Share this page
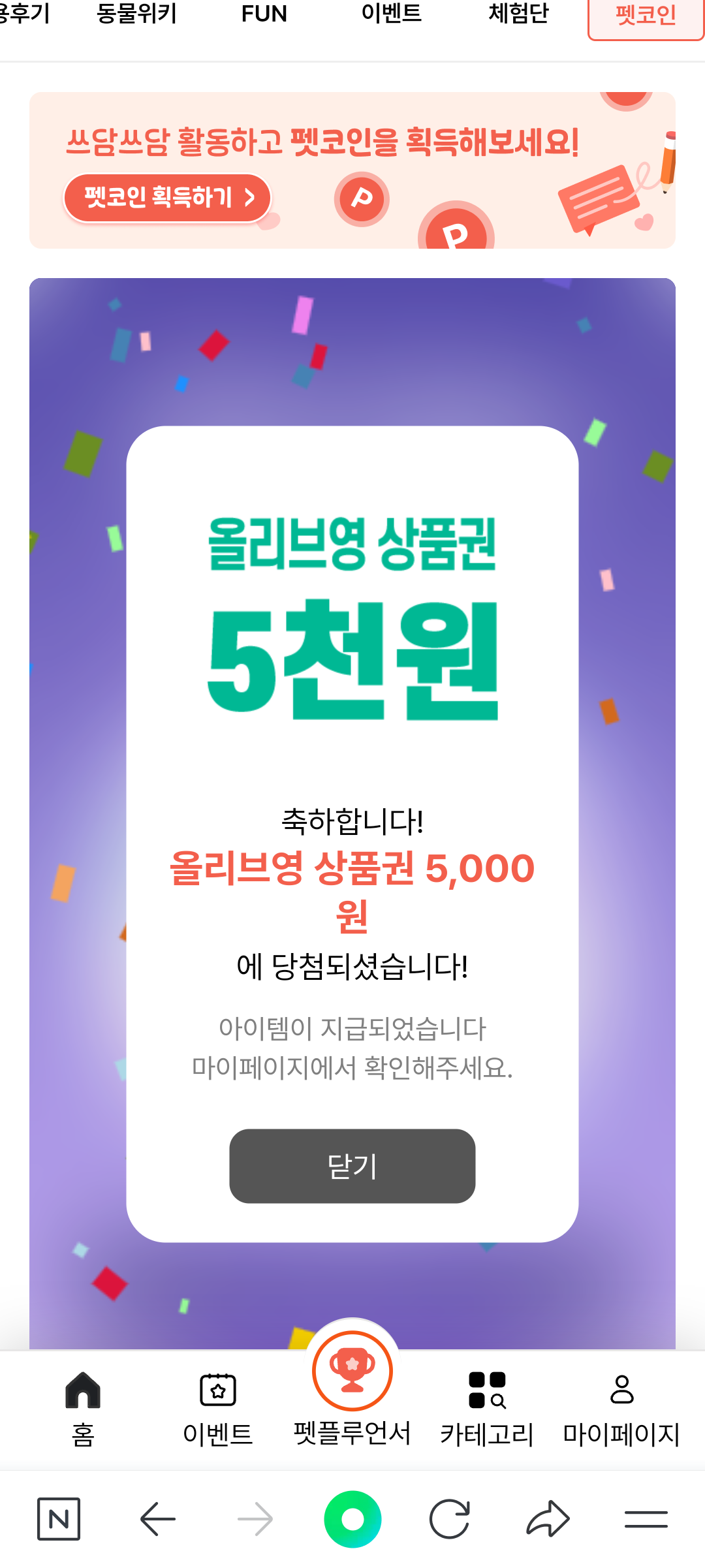This screenshot has height=1568, width=705. (x=548, y=1519)
